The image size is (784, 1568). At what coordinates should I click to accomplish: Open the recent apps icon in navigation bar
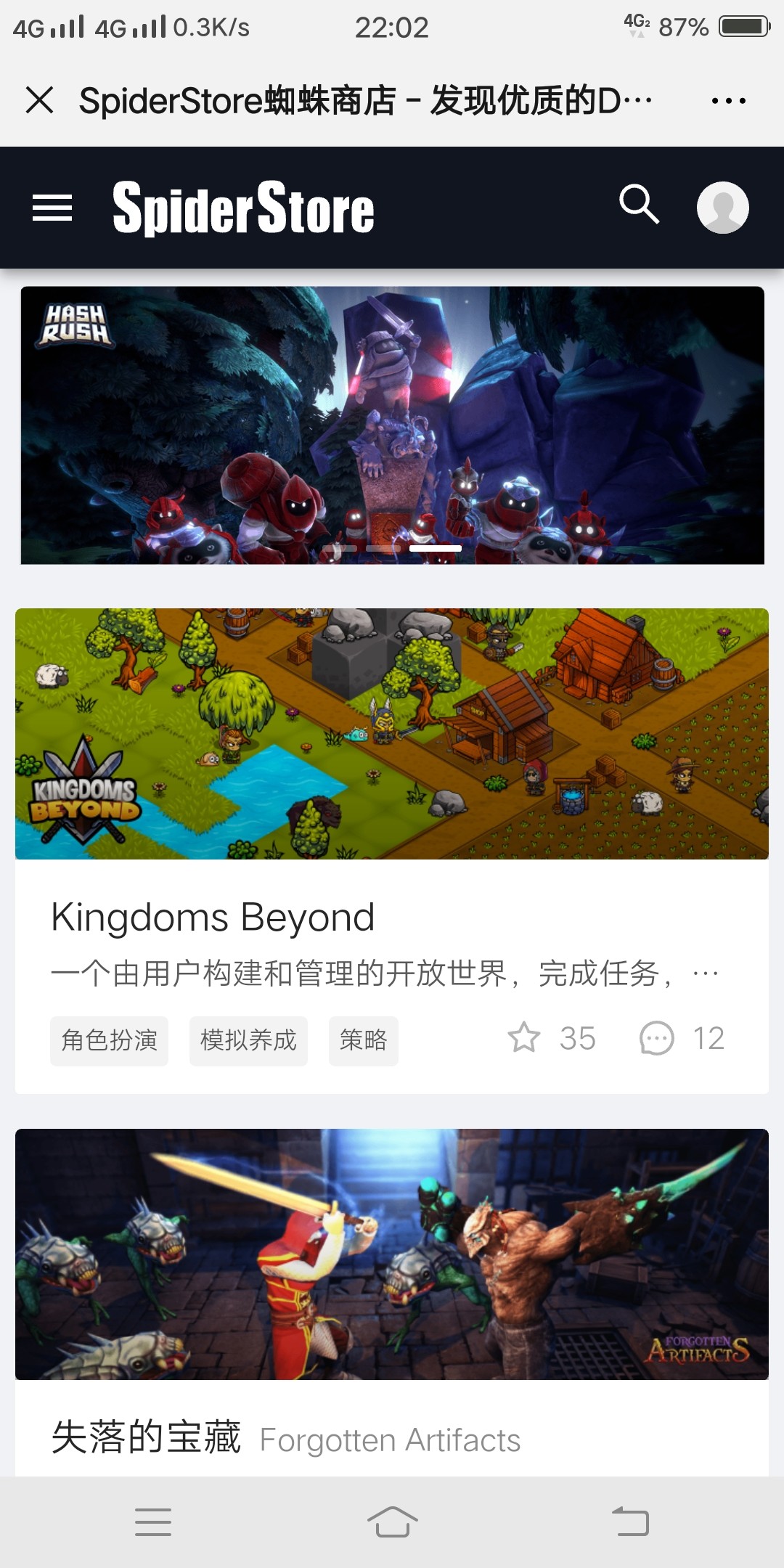[x=153, y=1523]
